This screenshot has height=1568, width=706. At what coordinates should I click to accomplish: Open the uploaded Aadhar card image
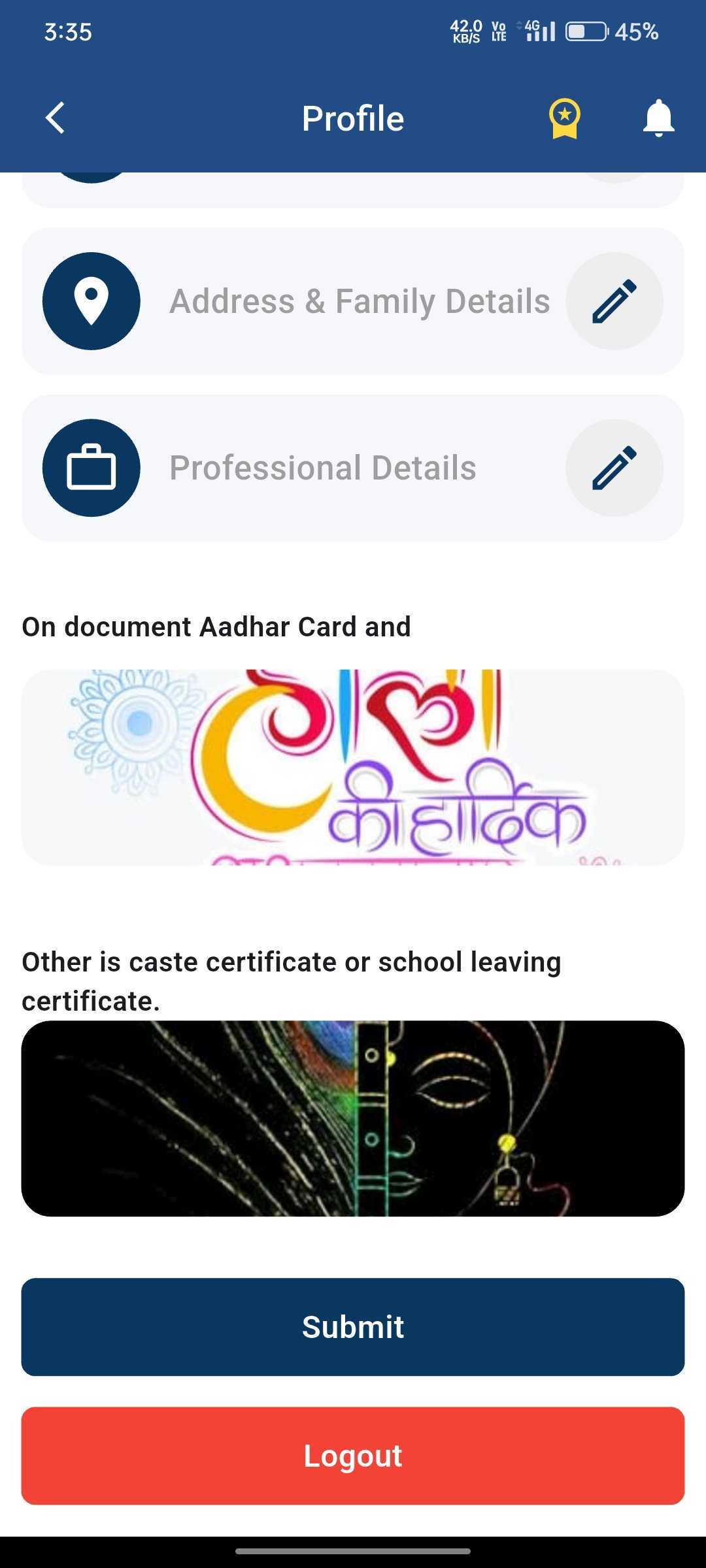click(353, 766)
